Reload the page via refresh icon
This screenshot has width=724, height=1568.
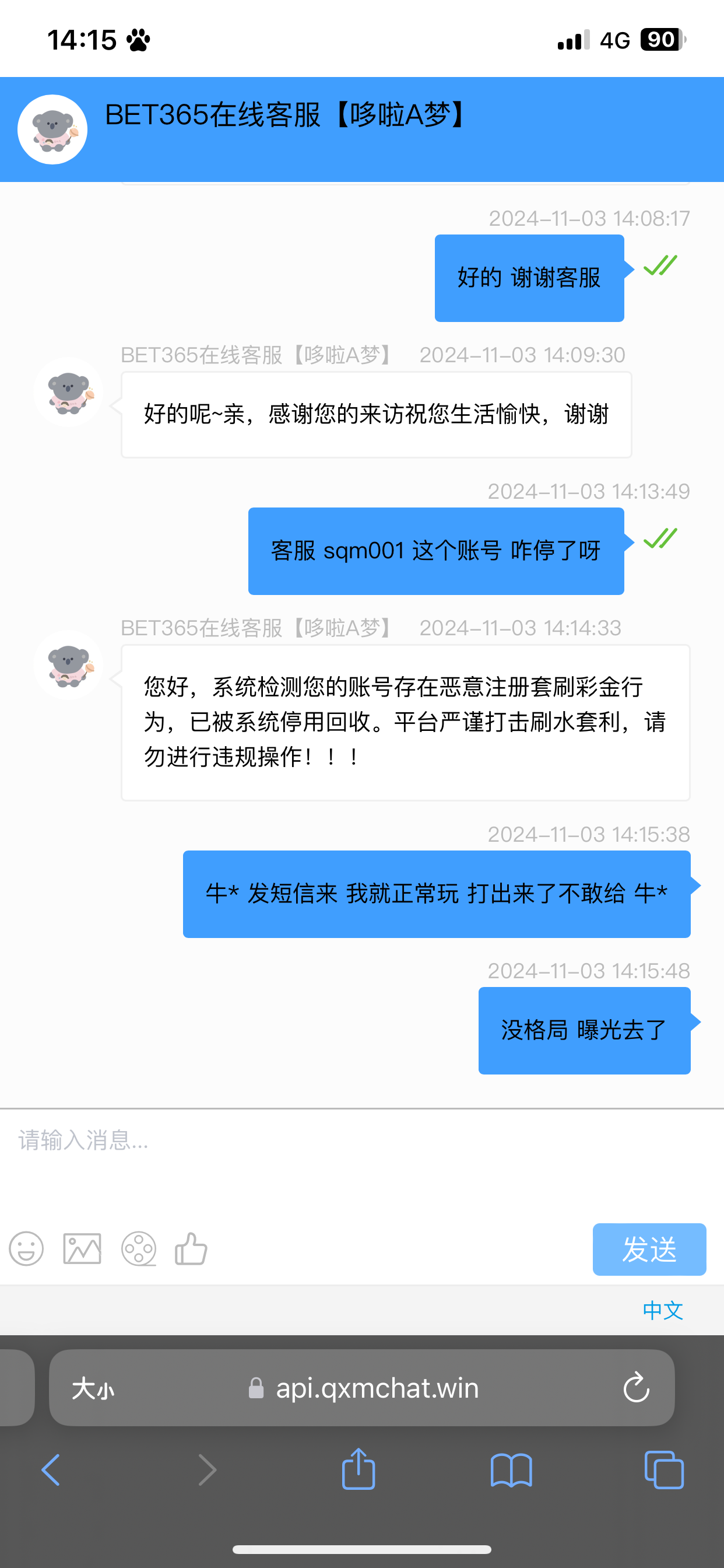(637, 1388)
